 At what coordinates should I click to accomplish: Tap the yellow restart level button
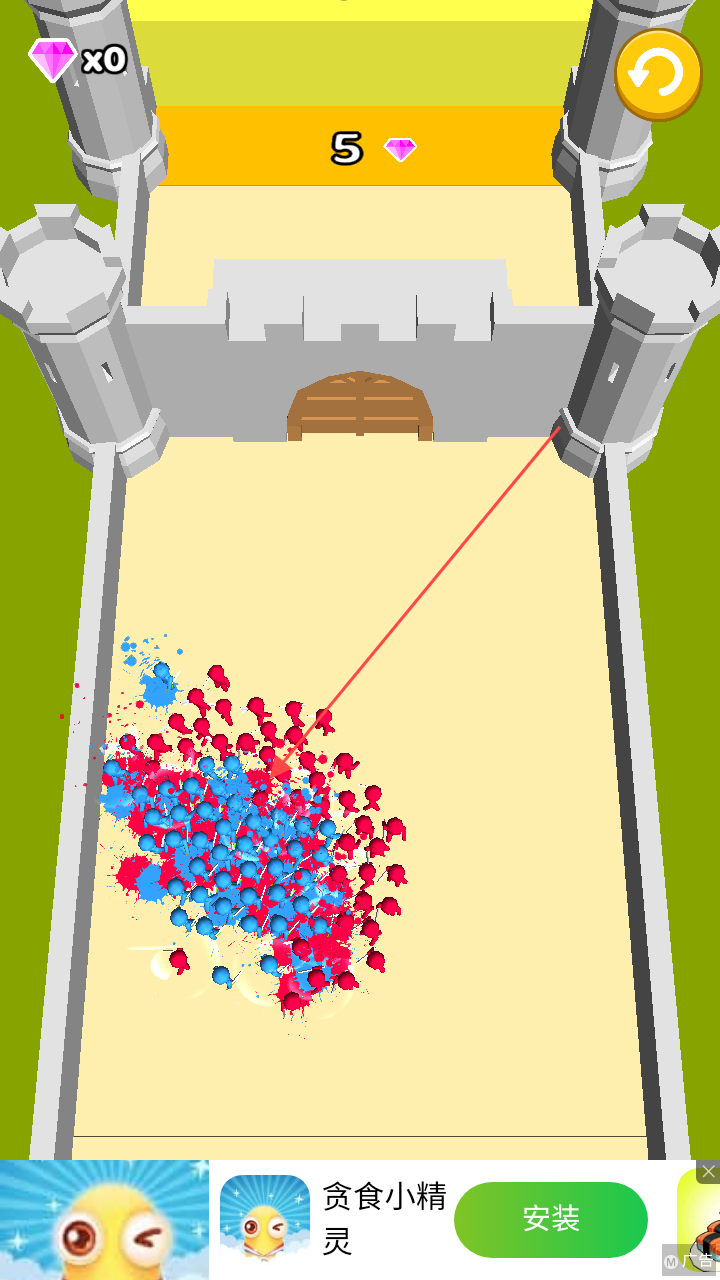coord(658,74)
